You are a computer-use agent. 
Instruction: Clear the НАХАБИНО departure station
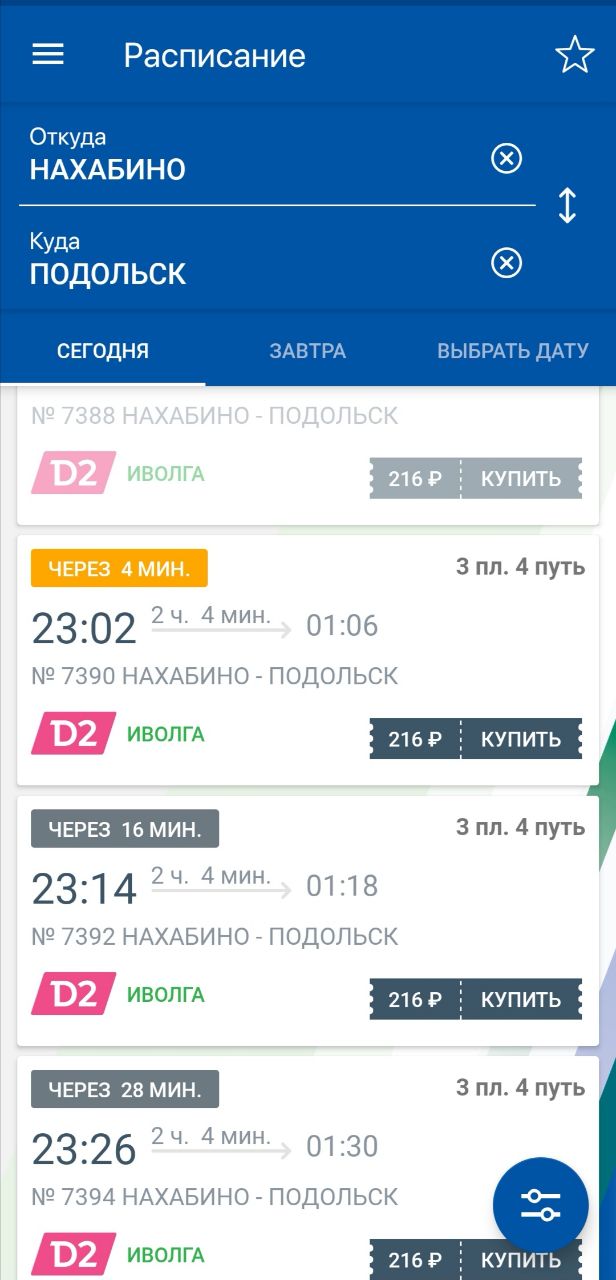click(x=507, y=158)
